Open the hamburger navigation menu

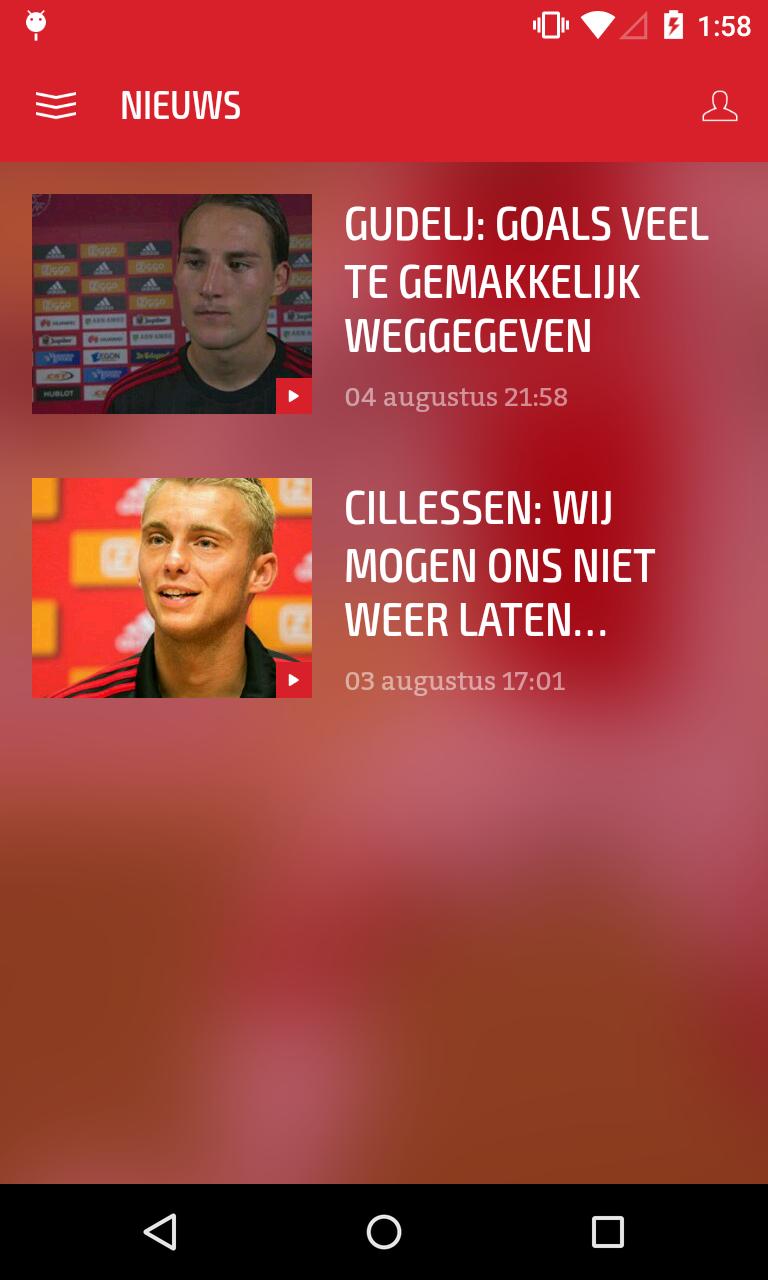pyautogui.click(x=56, y=104)
